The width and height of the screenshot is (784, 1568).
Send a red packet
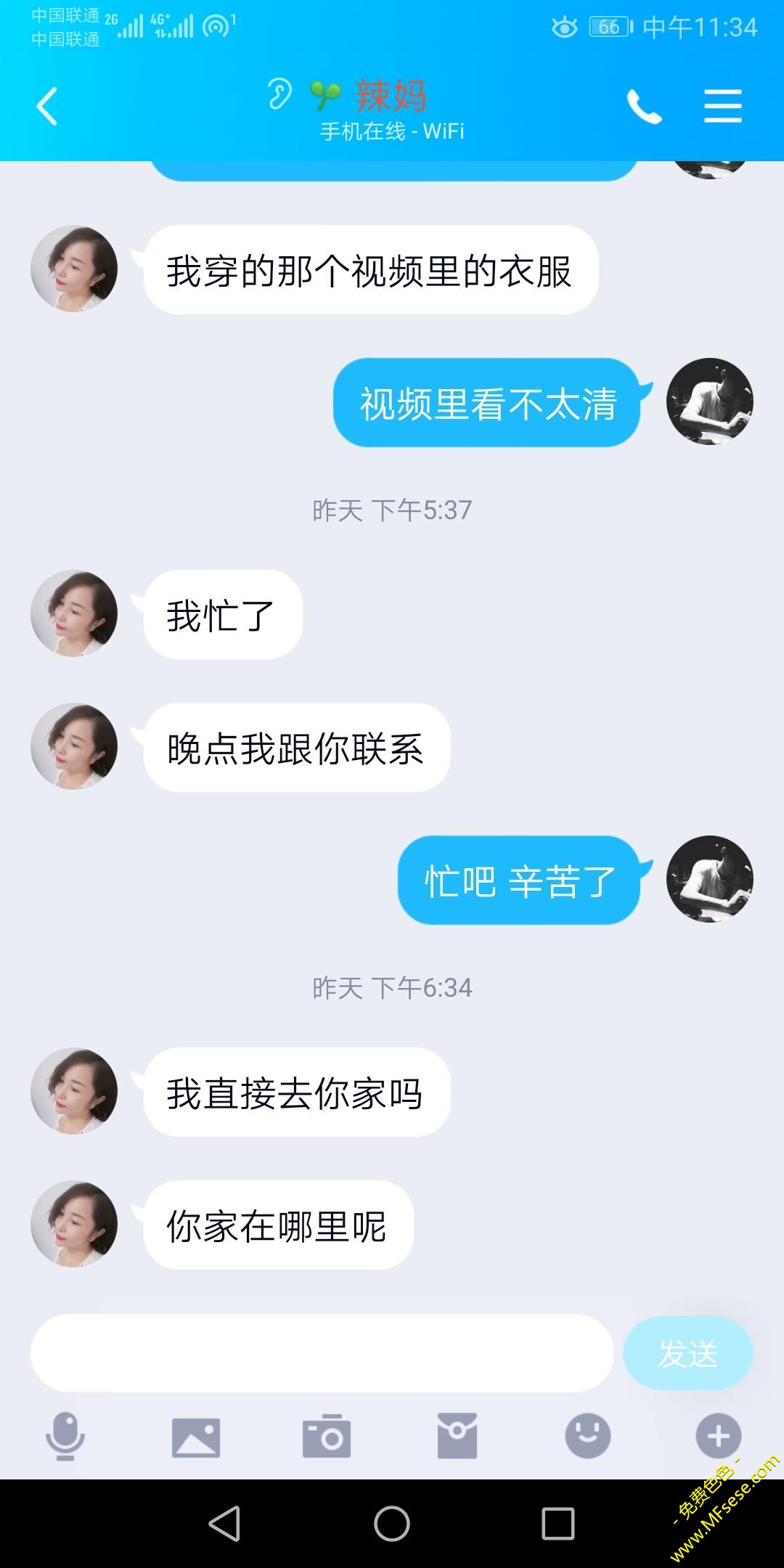(x=457, y=1436)
